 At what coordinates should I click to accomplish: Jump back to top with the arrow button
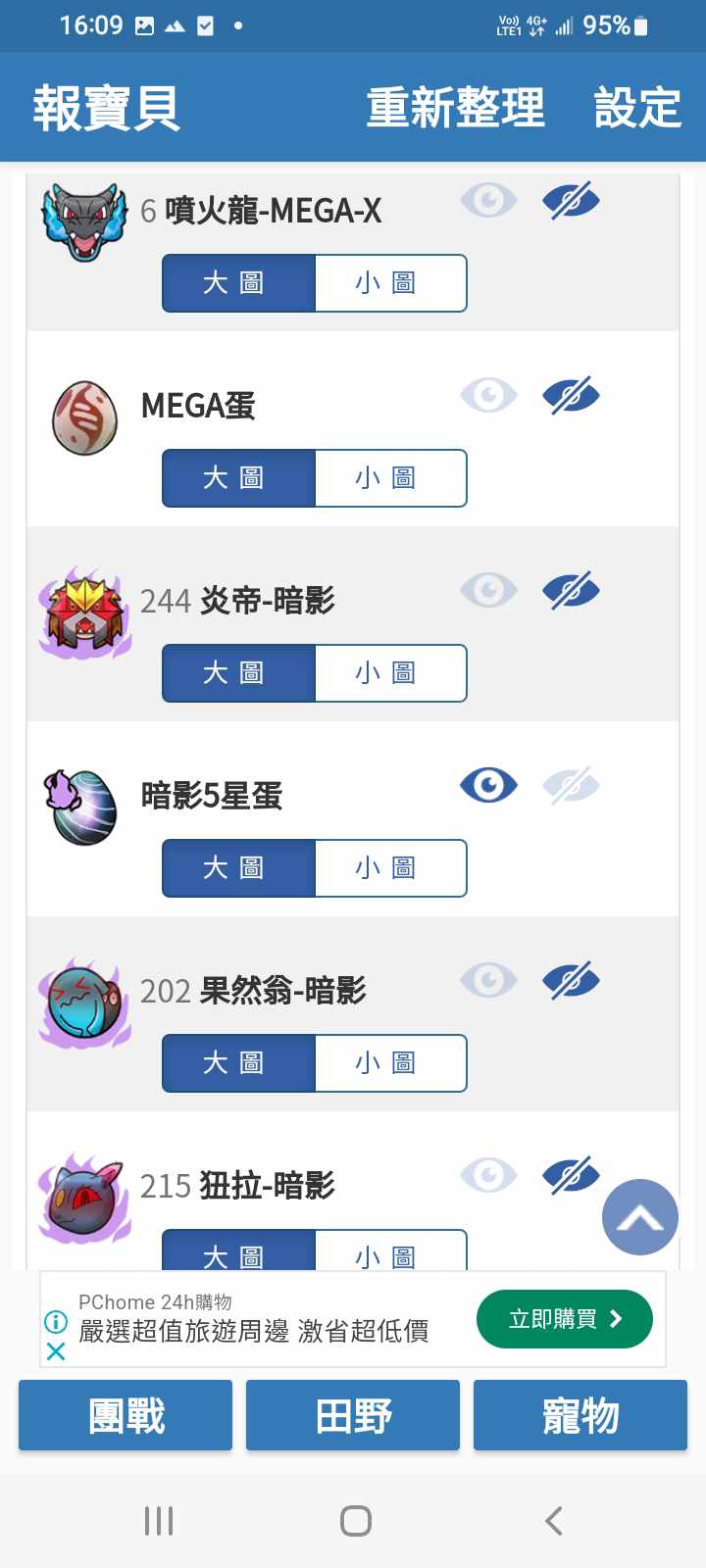[x=640, y=1217]
